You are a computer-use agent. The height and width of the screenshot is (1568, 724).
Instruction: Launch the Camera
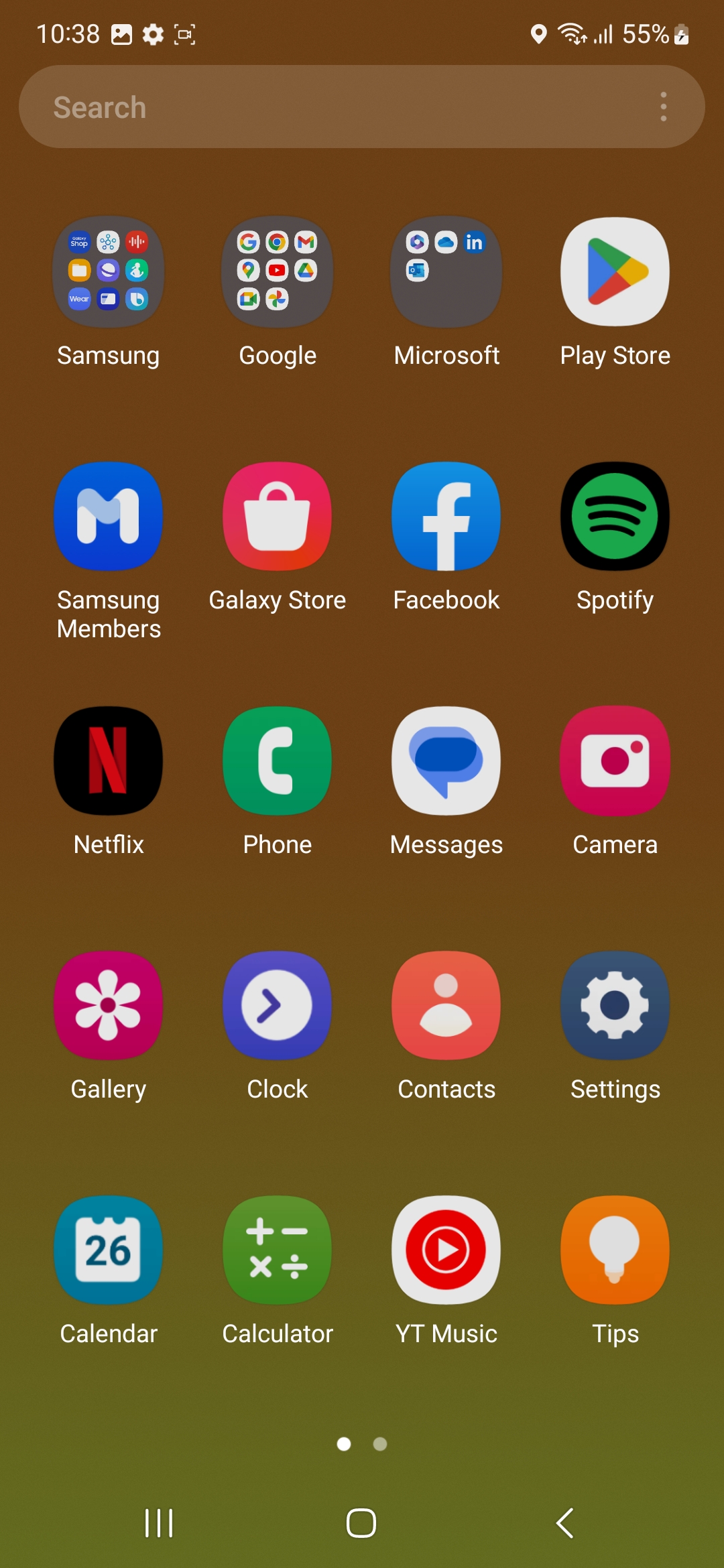click(615, 761)
